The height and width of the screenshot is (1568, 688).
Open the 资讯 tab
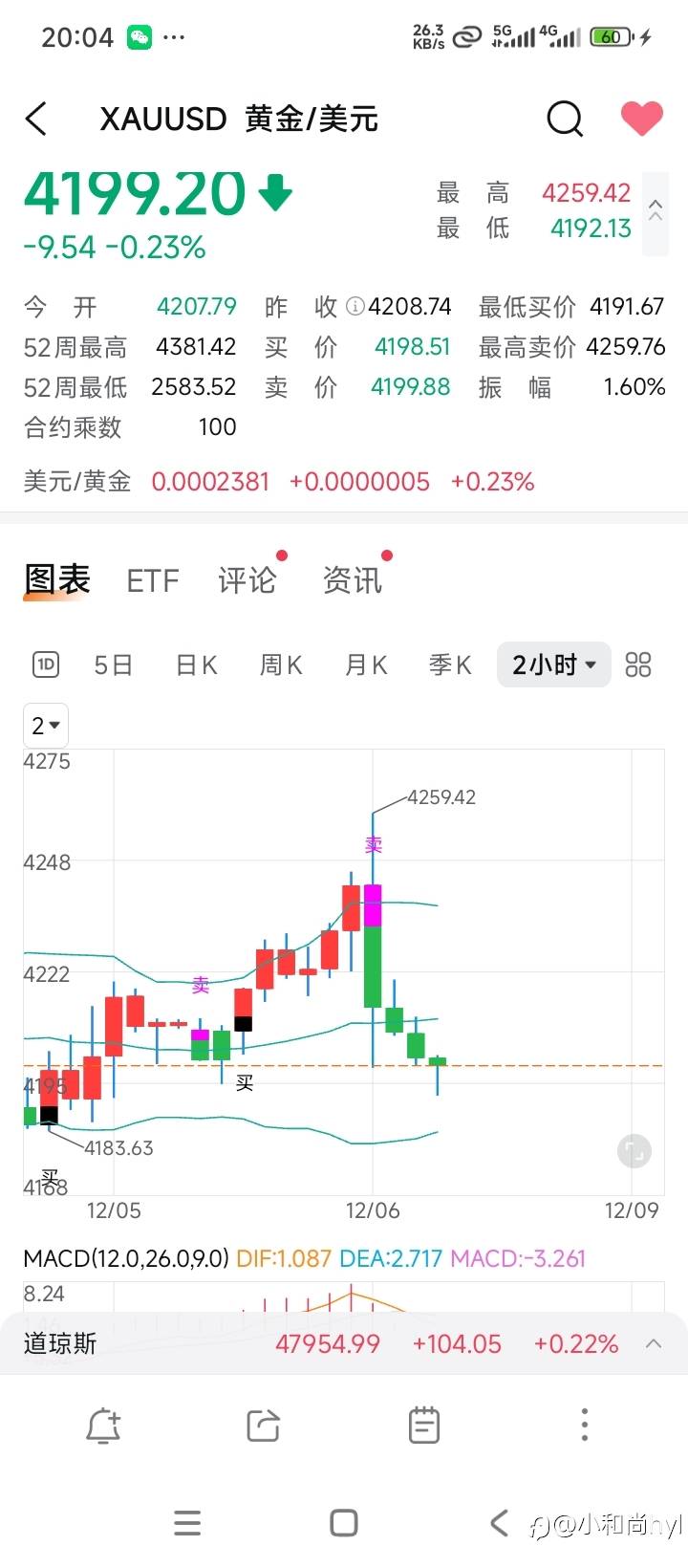tap(353, 579)
